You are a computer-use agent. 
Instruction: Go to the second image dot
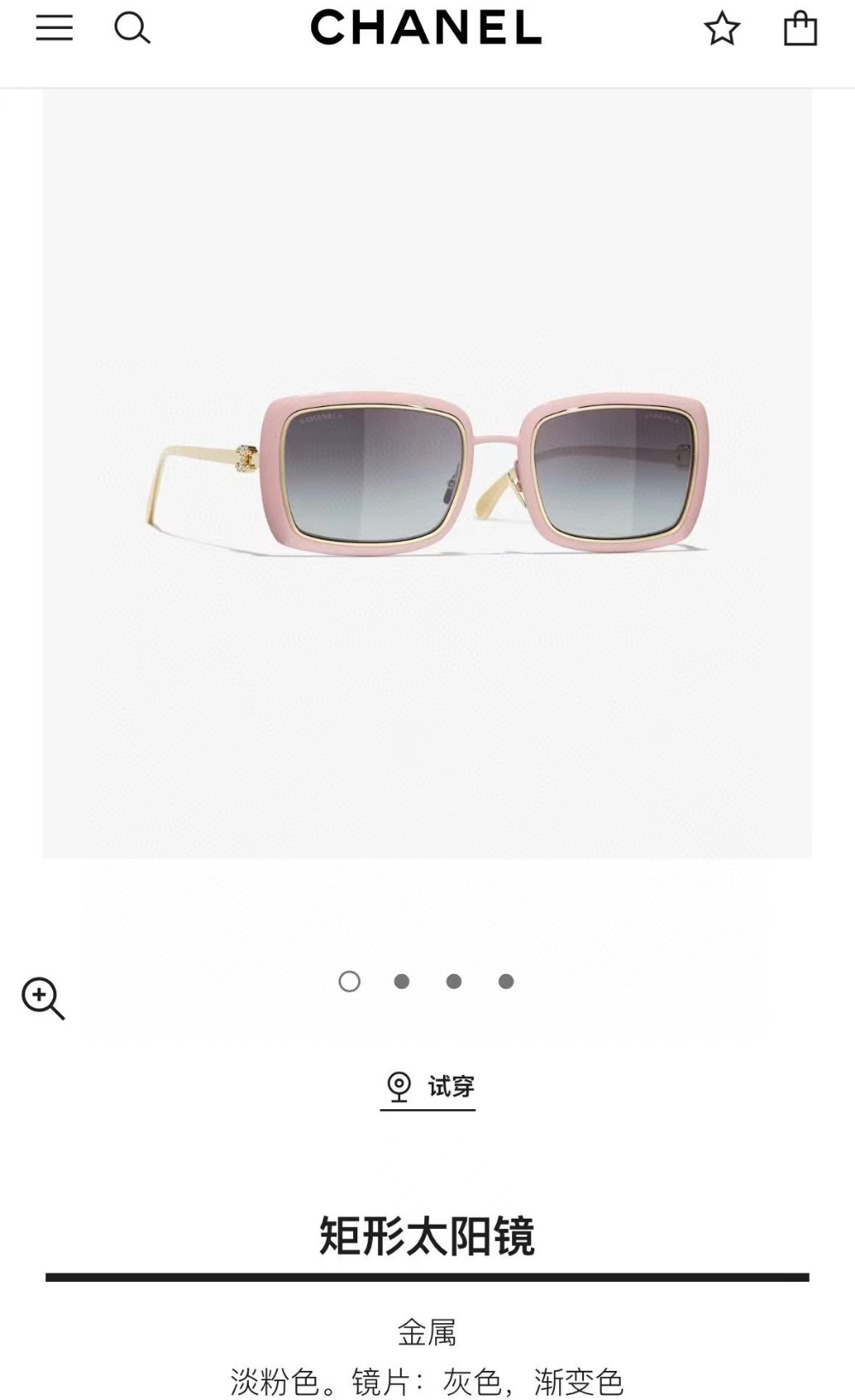click(402, 981)
